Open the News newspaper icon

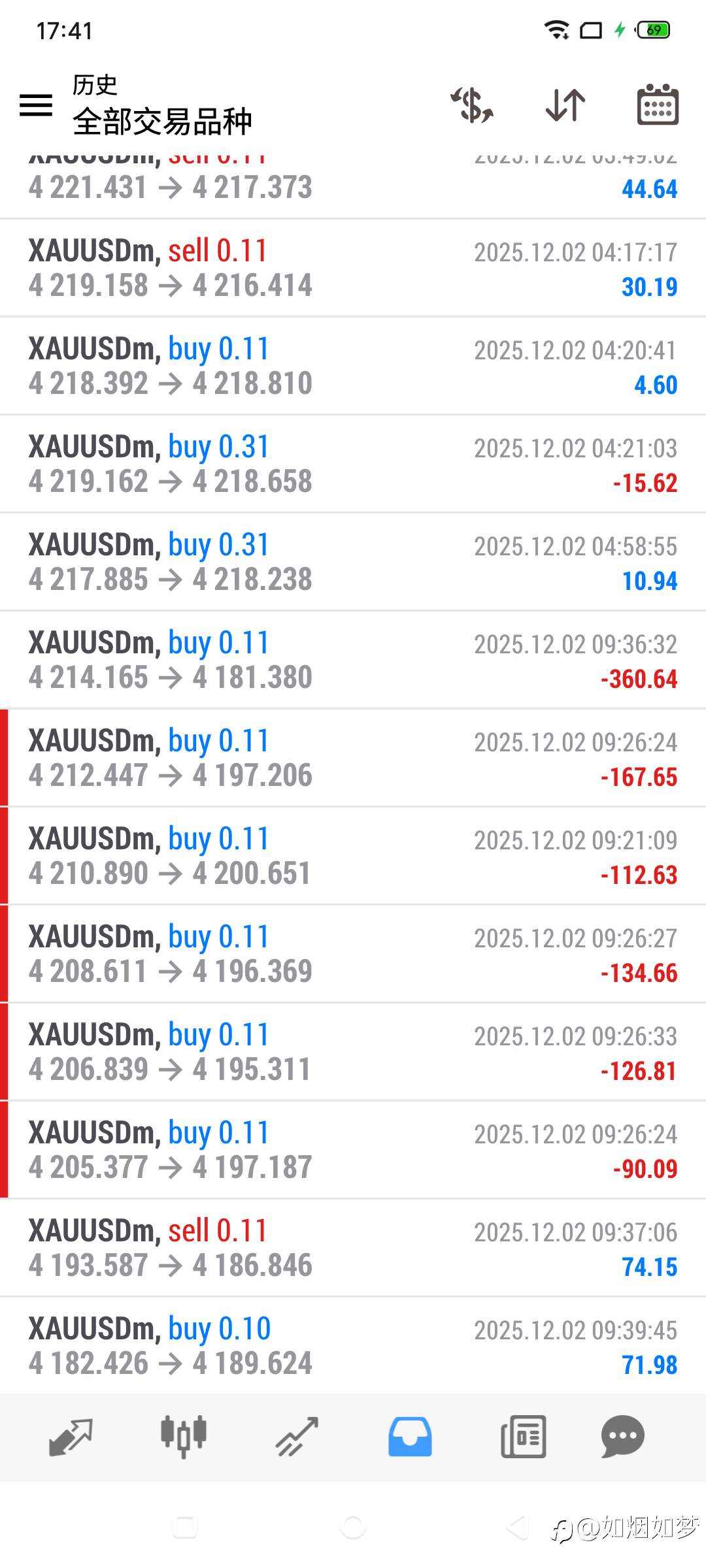point(522,1437)
